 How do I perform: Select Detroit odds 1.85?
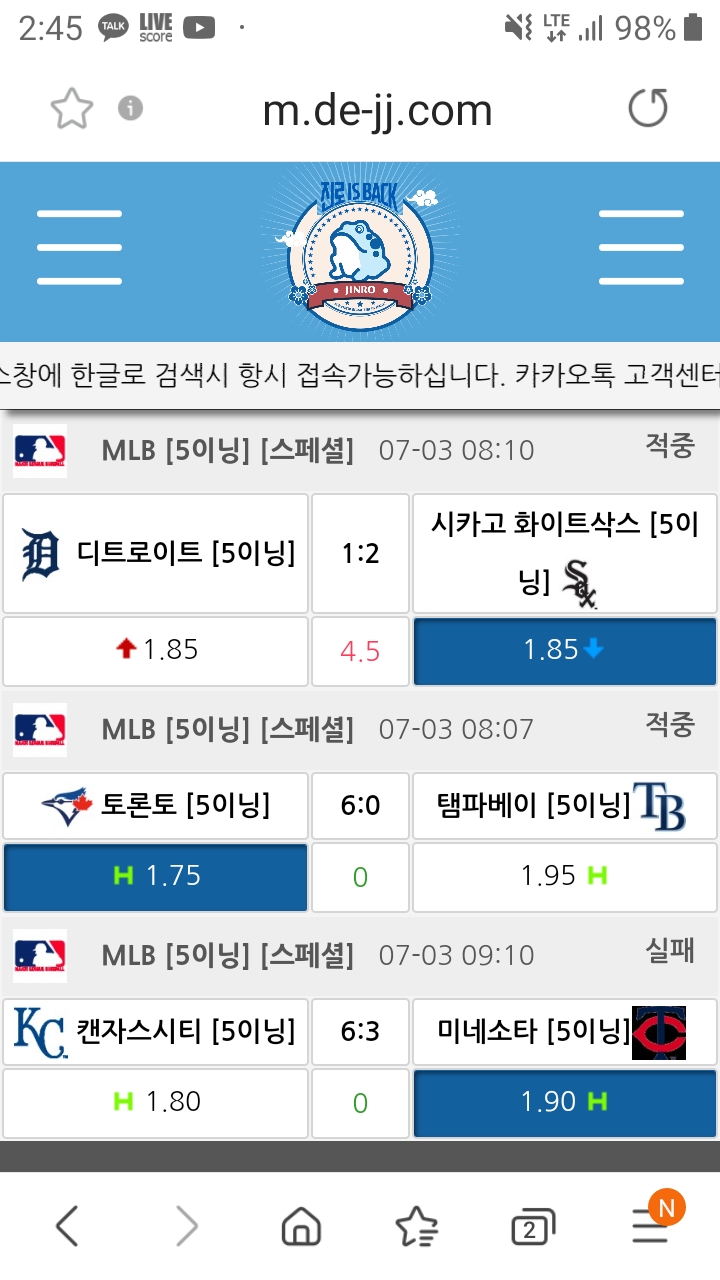click(155, 651)
